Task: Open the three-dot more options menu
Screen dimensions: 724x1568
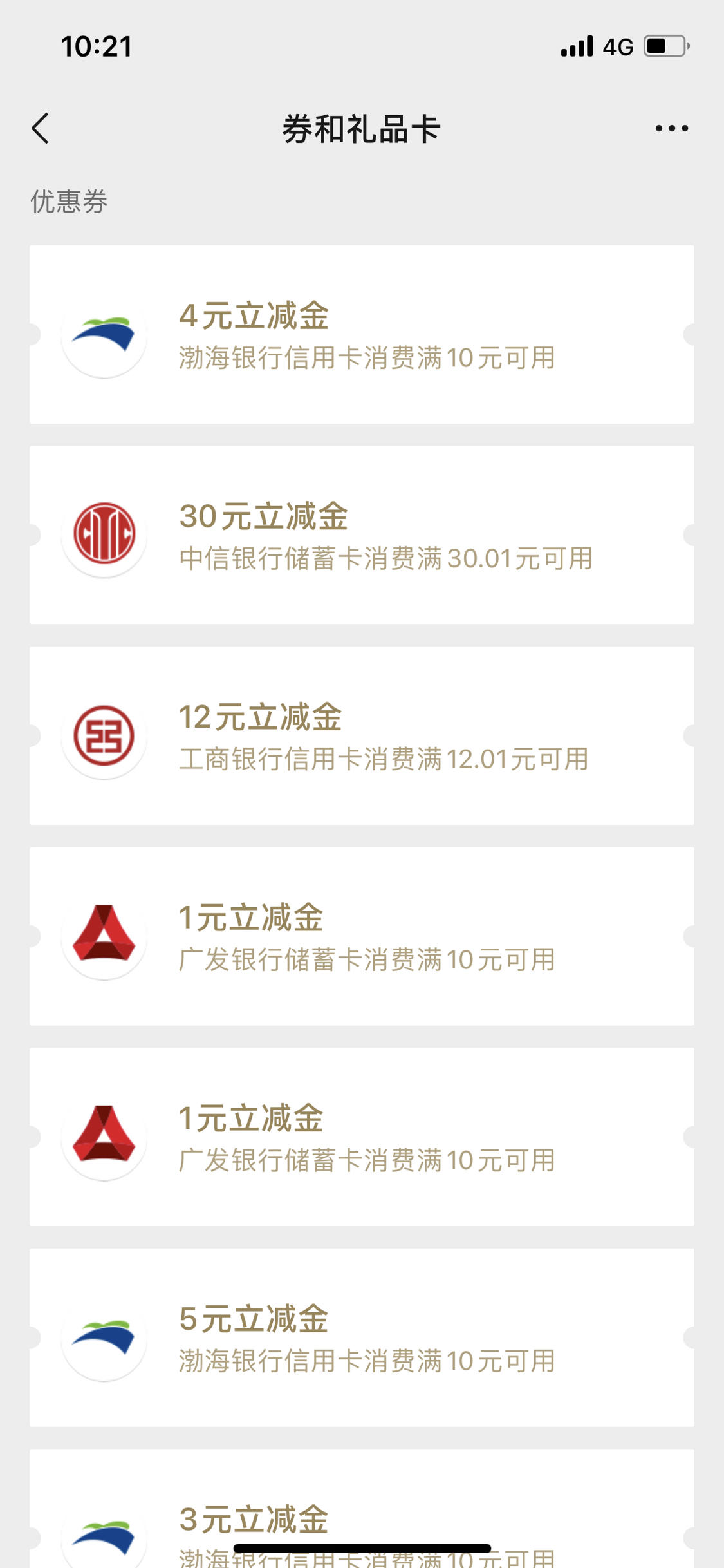Action: pyautogui.click(x=671, y=128)
